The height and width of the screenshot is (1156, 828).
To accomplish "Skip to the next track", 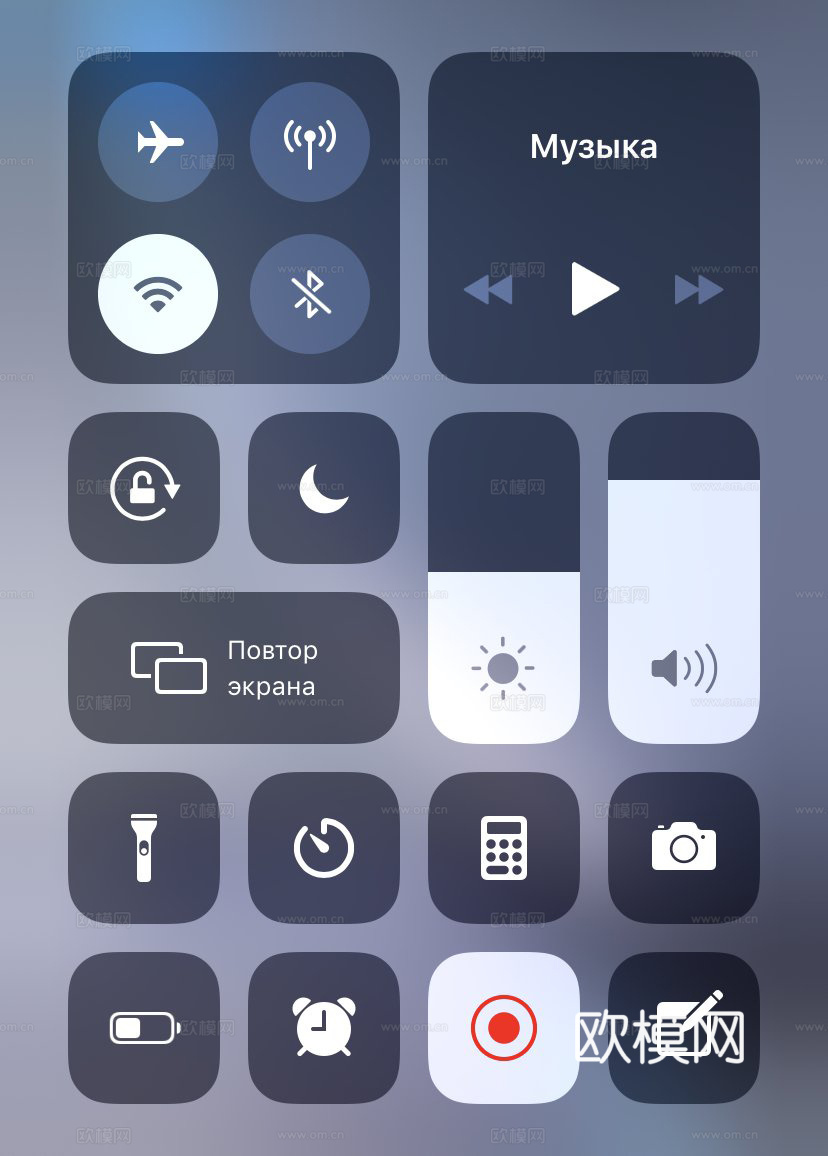I will tap(698, 290).
